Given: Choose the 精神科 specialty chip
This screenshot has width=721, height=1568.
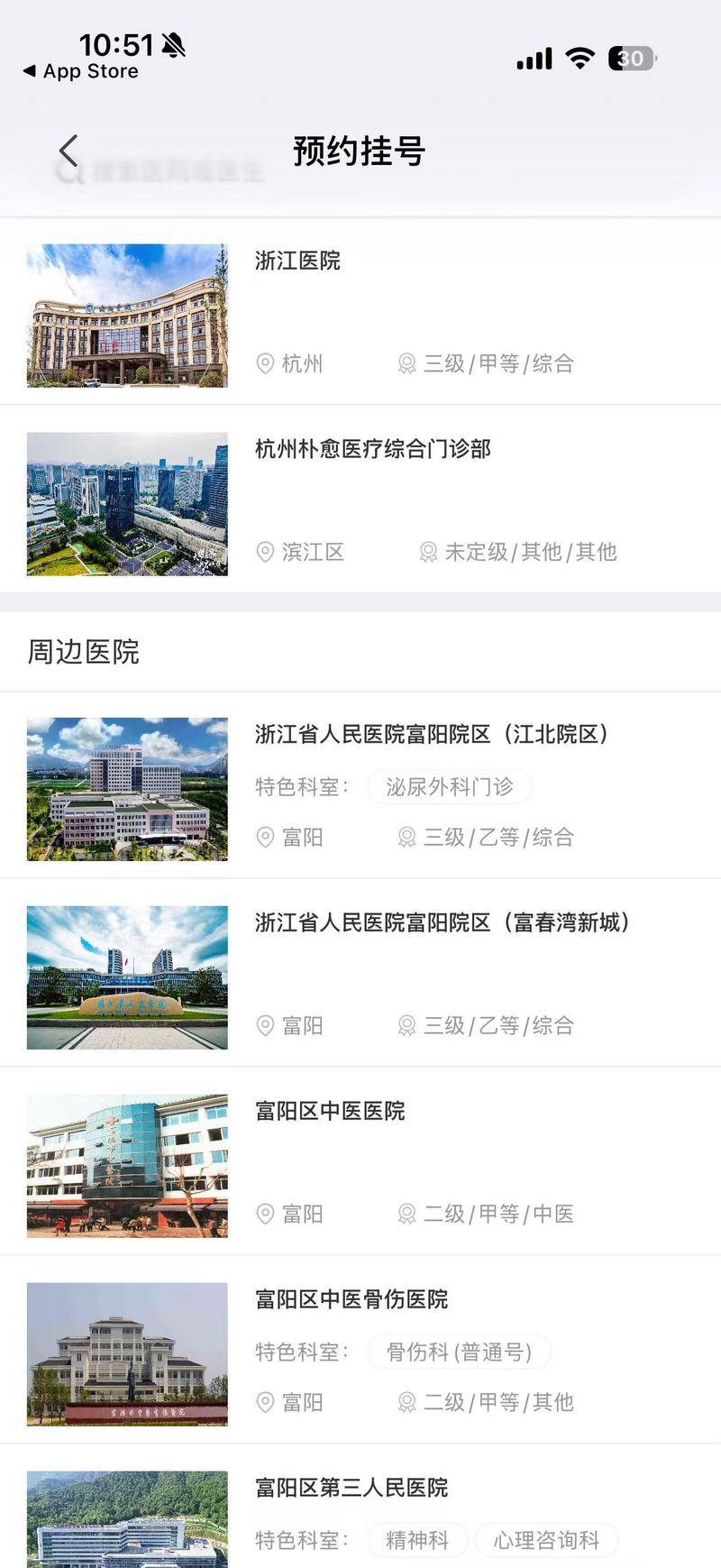Looking at the screenshot, I should point(417,1540).
